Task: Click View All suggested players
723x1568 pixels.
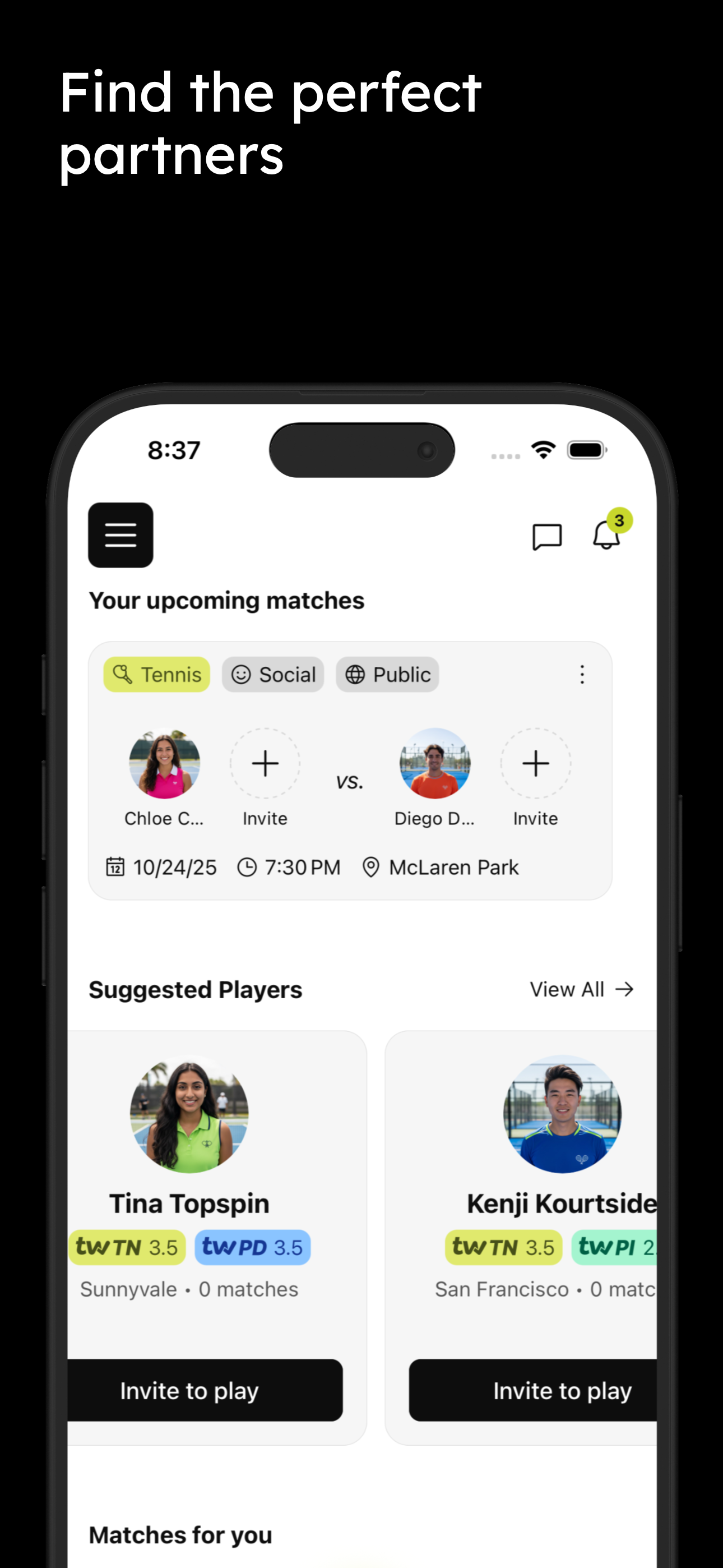Action: (580, 989)
